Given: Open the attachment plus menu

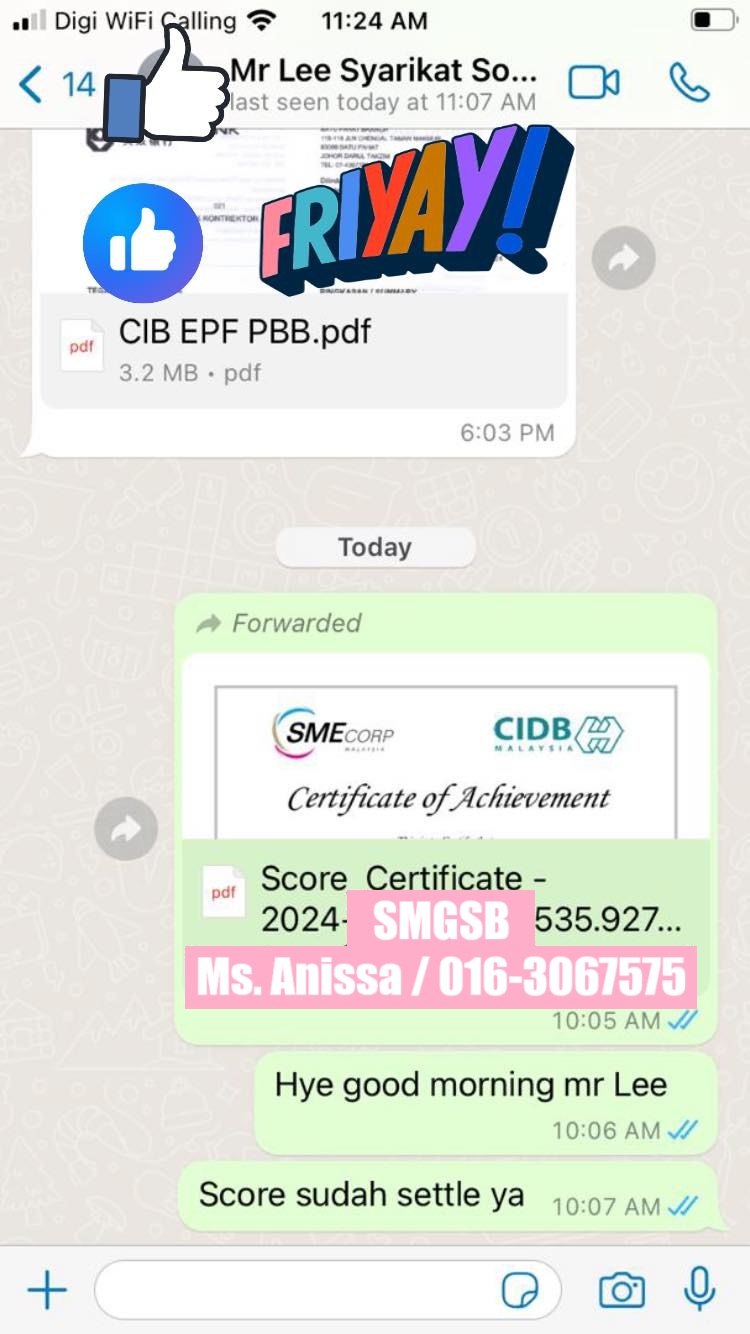Looking at the screenshot, I should 46,1291.
